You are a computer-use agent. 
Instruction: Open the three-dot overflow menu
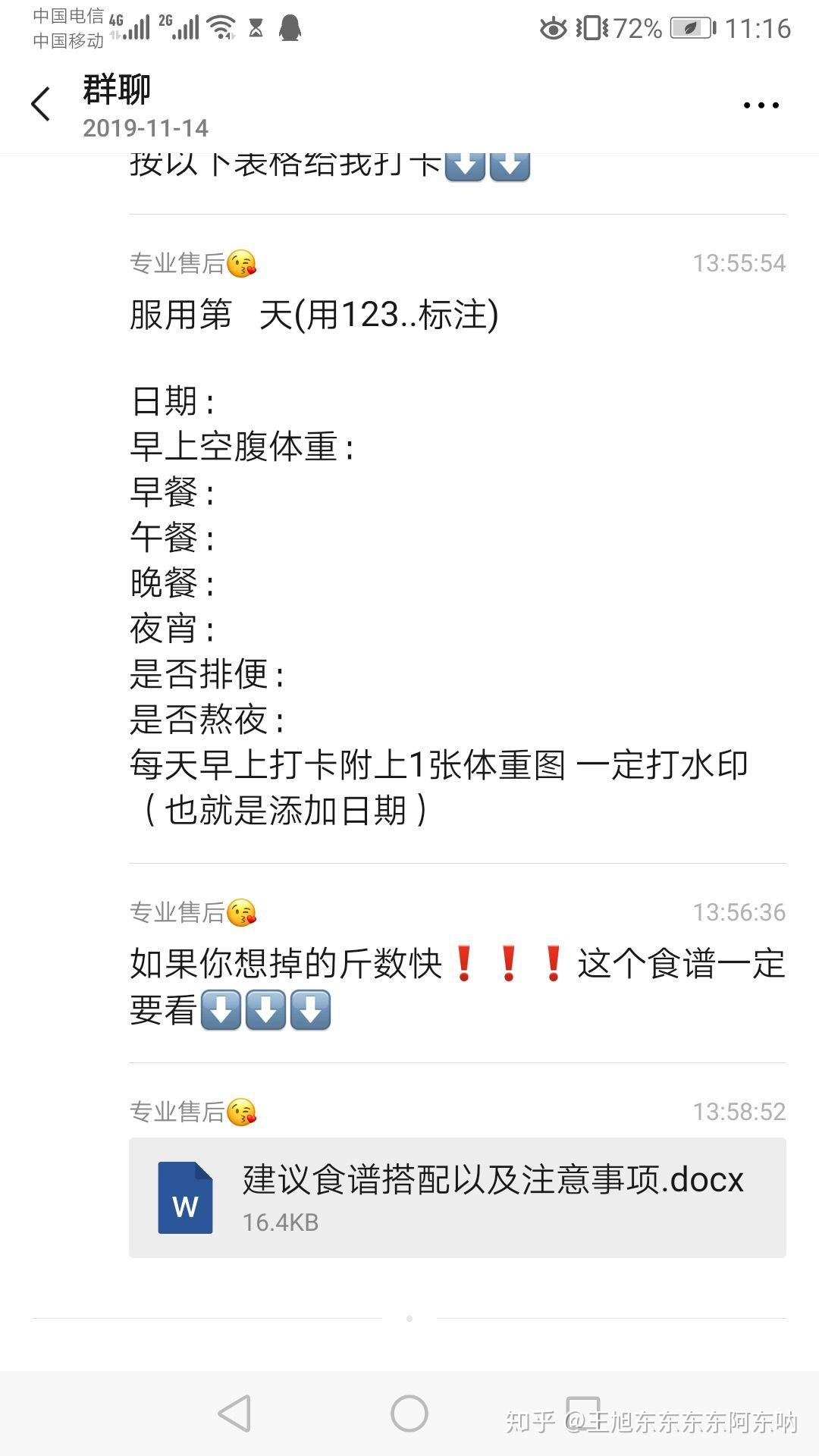click(x=761, y=105)
